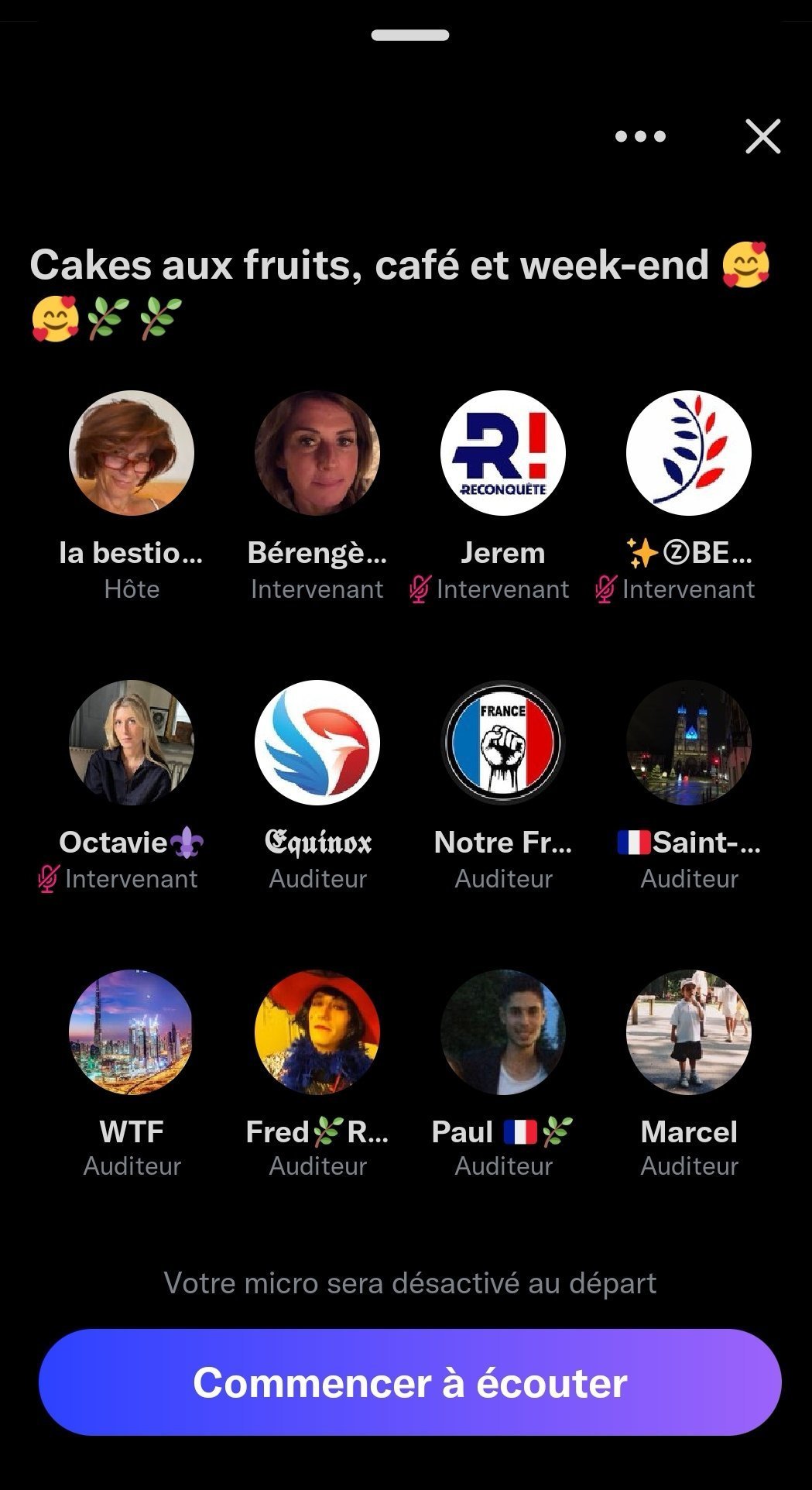Screen dimensions: 812x1490
Task: View WTF listener profile
Action: pos(132,1032)
